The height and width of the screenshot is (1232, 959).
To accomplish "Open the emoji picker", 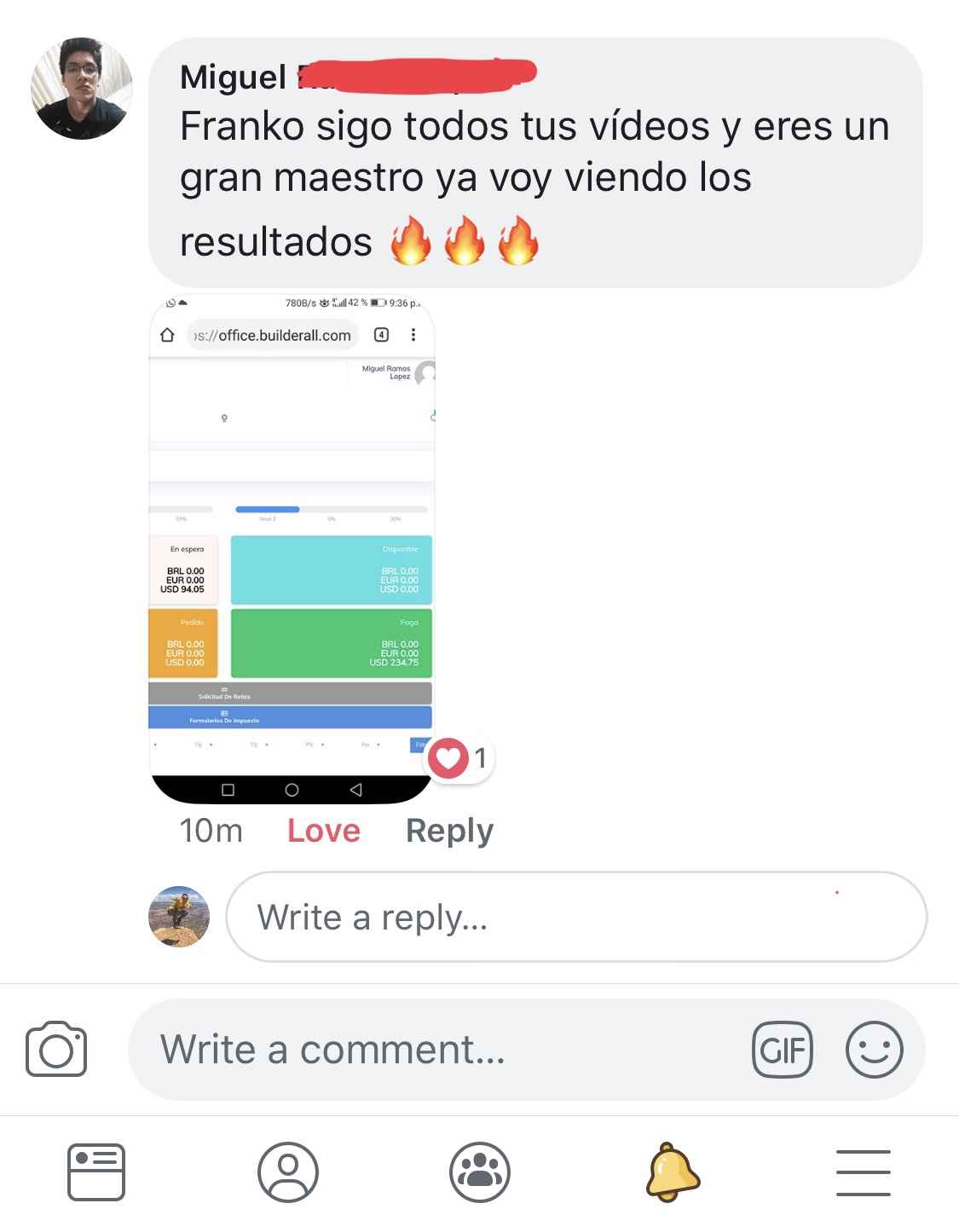I will 874,1049.
